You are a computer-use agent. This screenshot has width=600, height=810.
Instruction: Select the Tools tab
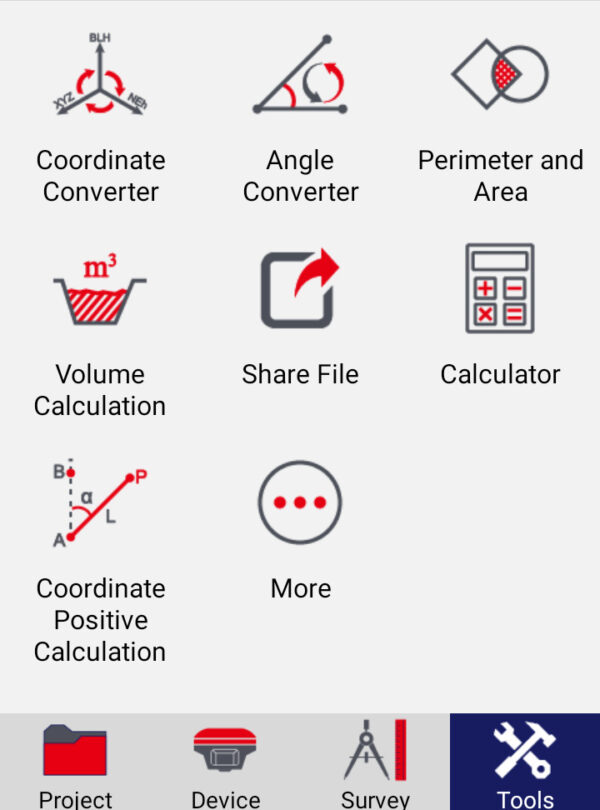(x=525, y=762)
